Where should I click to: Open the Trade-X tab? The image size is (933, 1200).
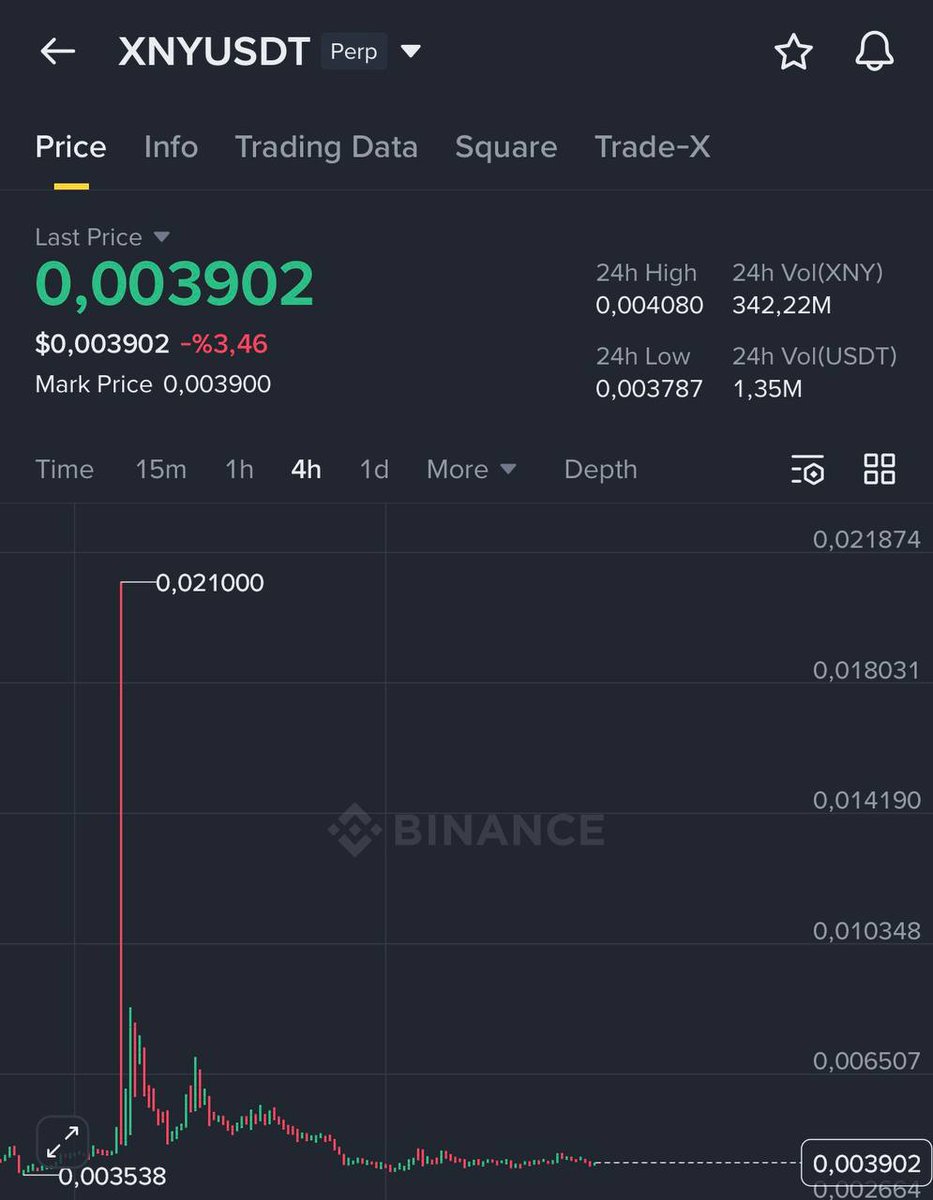tap(652, 147)
